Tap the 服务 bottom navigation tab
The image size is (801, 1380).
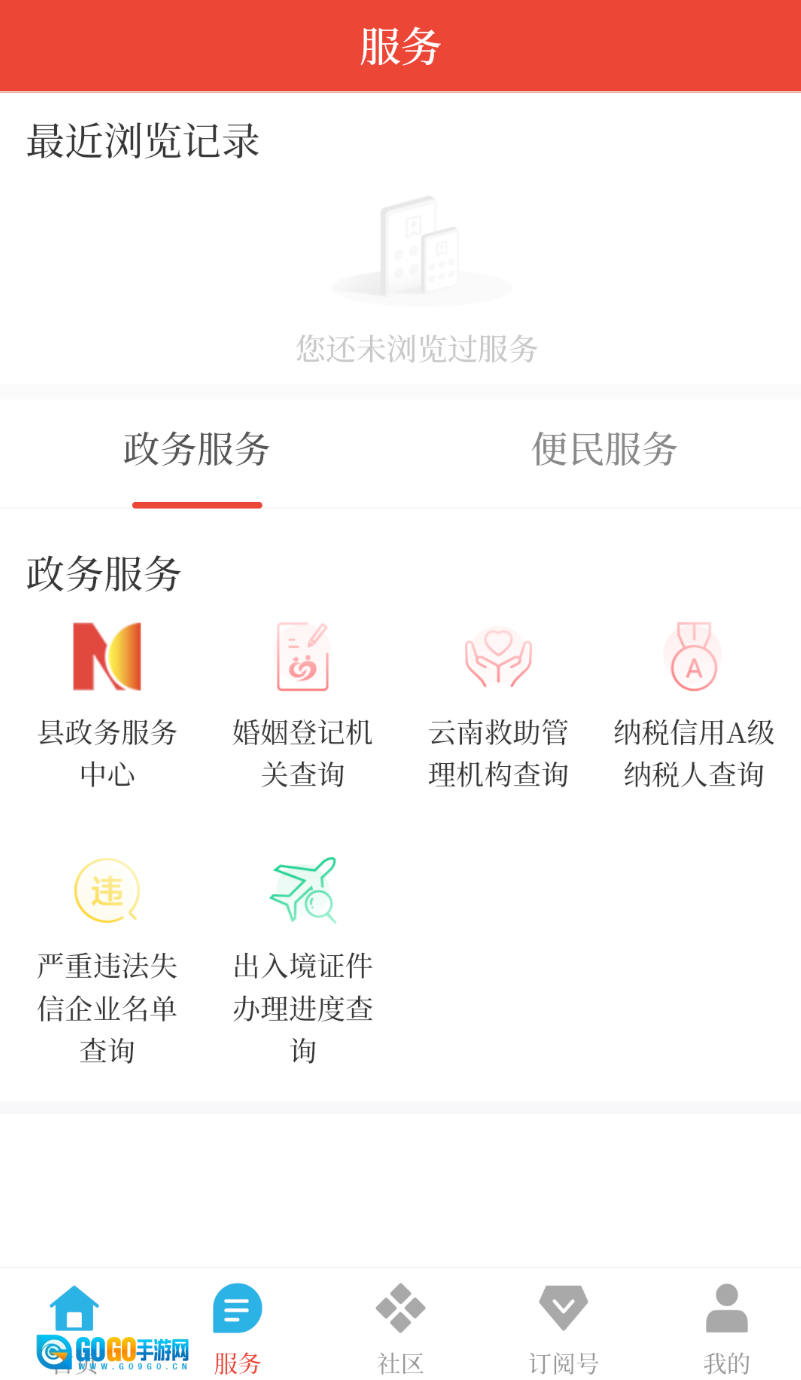click(x=237, y=1326)
